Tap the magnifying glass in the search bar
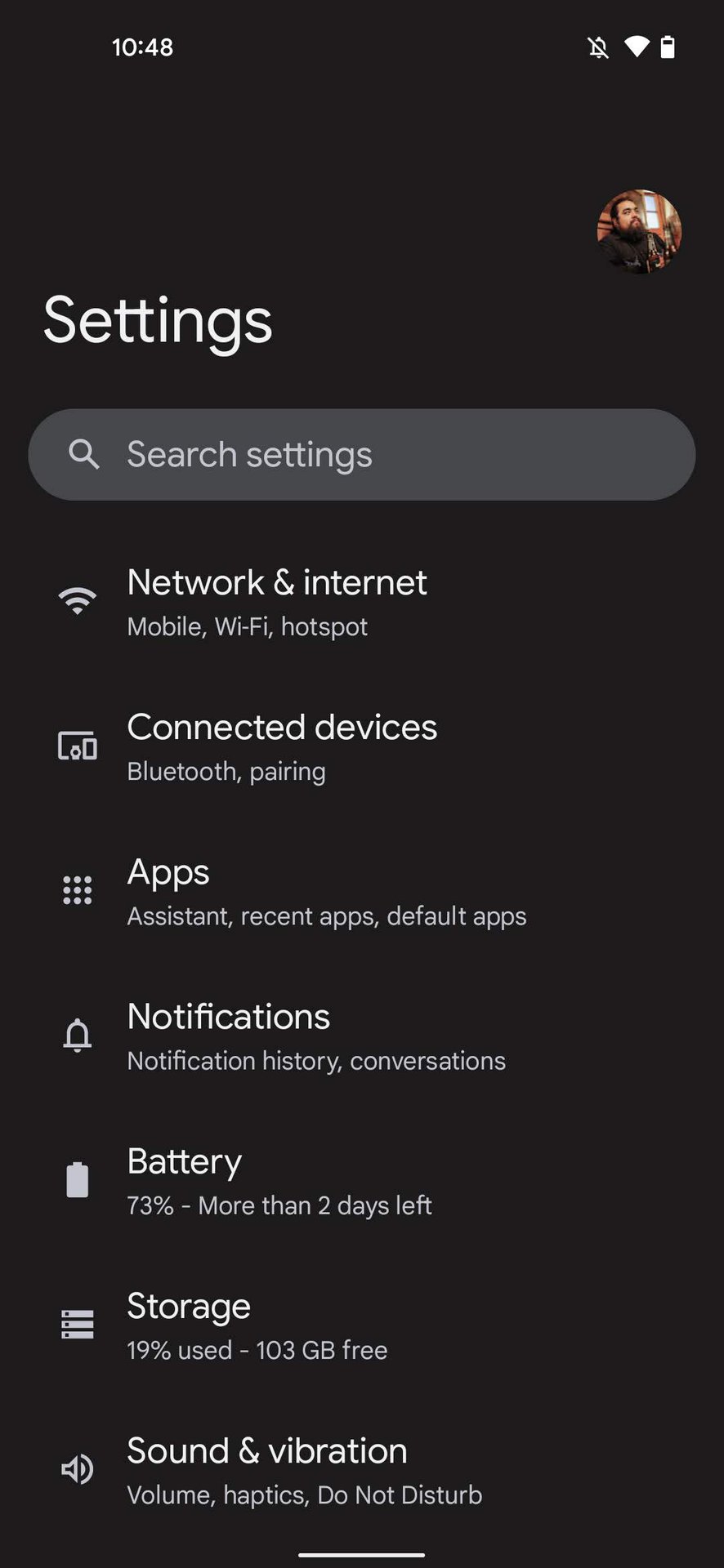The width and height of the screenshot is (724, 1568). pos(85,454)
